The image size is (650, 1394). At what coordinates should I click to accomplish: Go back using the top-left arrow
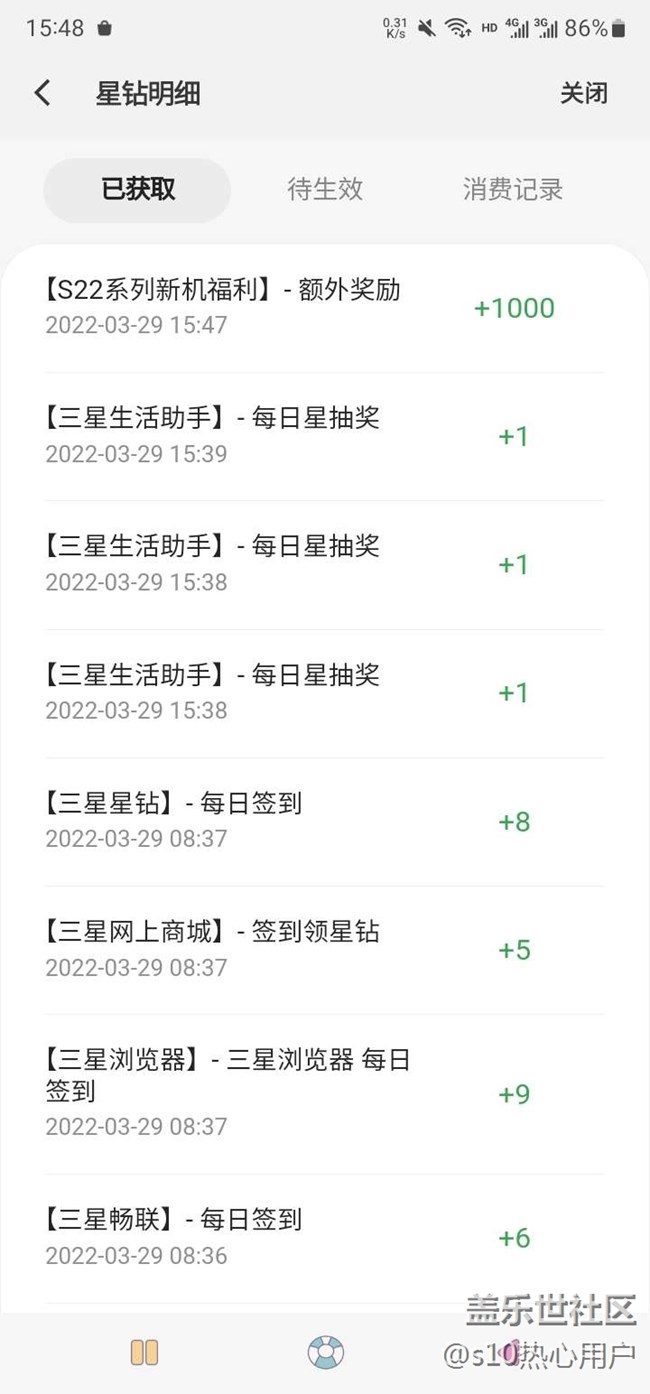pos(42,93)
